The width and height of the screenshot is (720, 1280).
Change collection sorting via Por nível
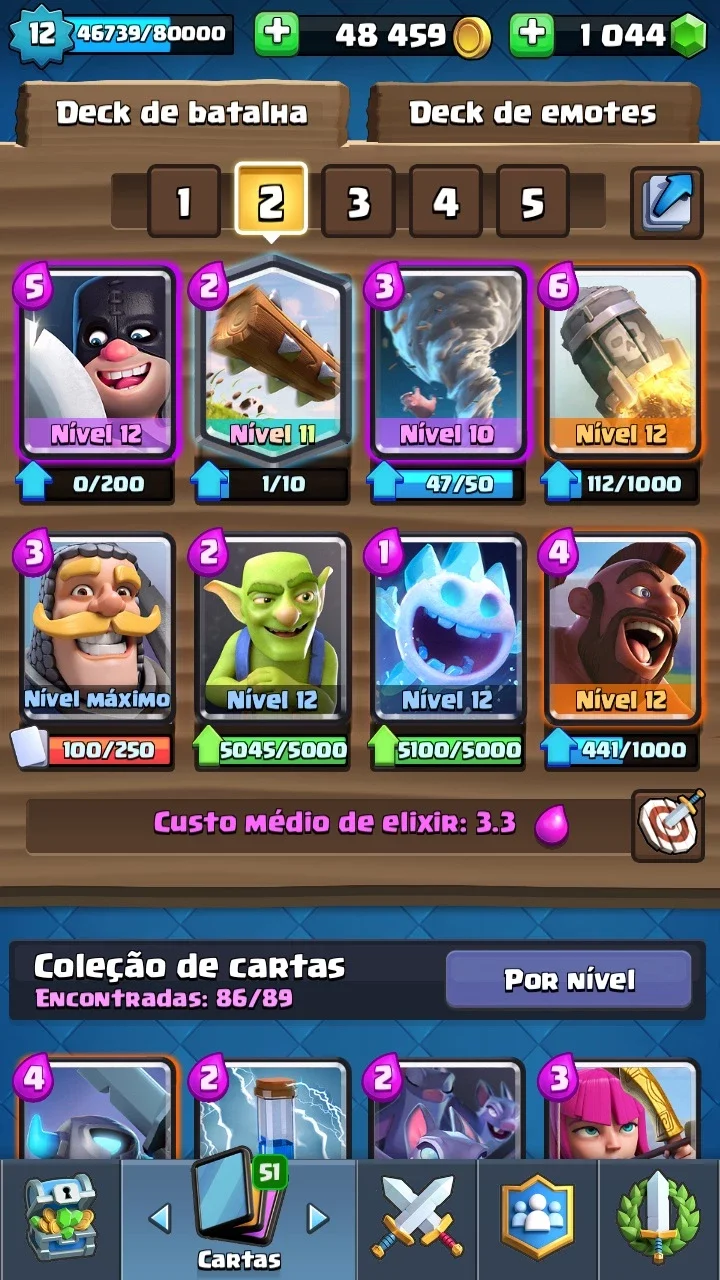pos(568,979)
